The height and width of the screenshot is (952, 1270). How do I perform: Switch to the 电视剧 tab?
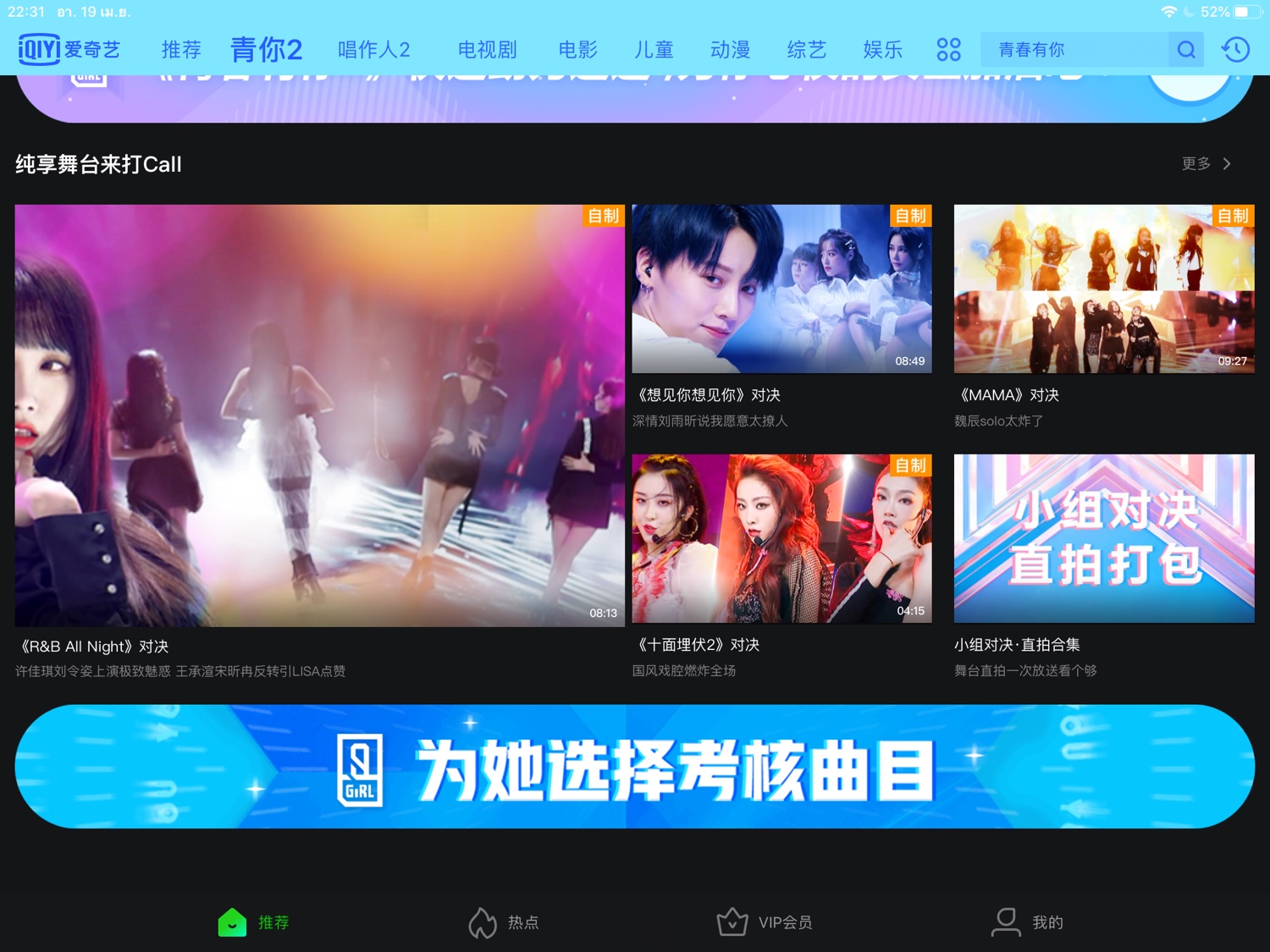click(487, 50)
